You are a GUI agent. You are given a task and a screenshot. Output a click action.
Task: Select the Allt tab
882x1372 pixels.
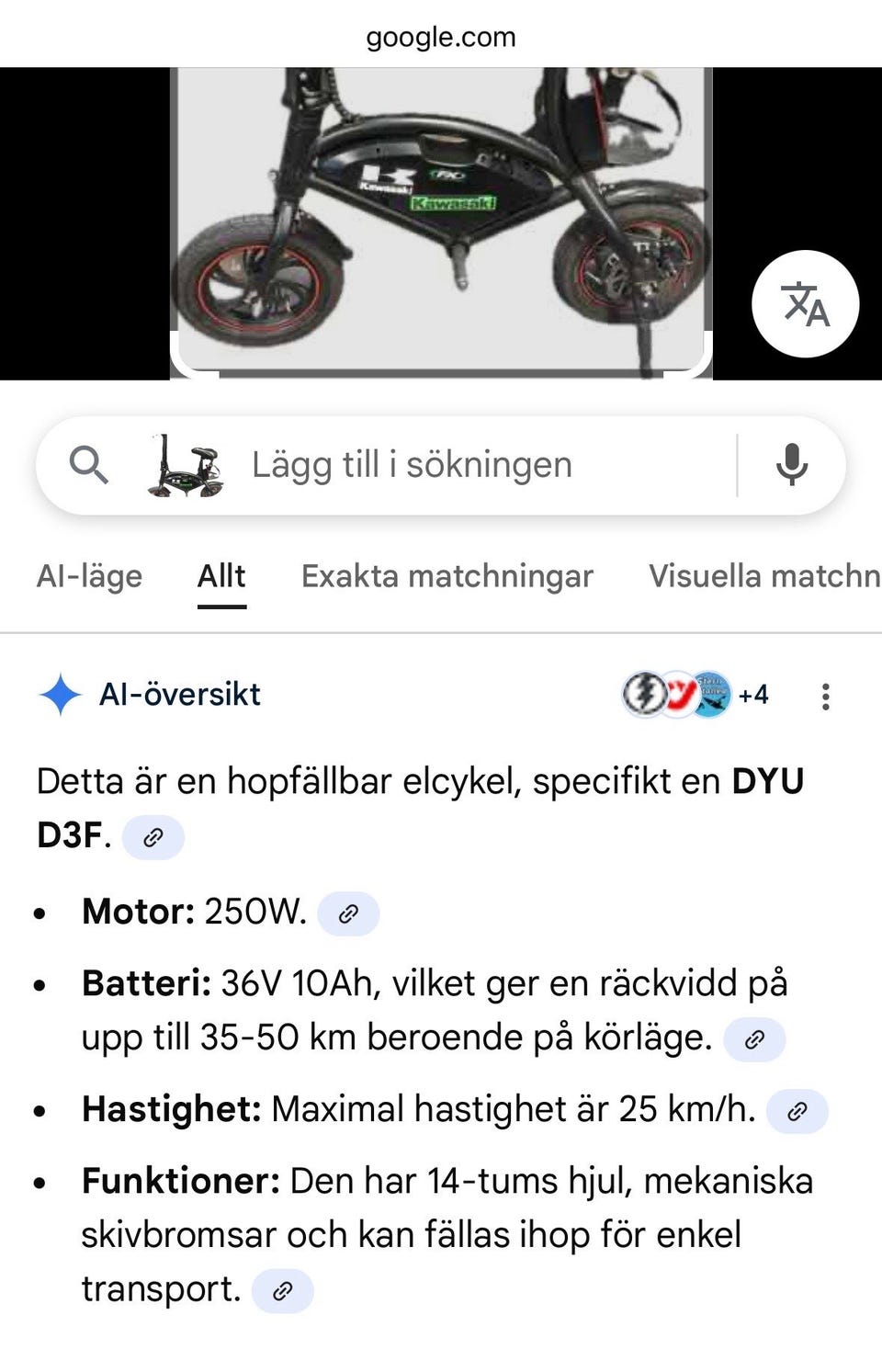click(x=221, y=576)
